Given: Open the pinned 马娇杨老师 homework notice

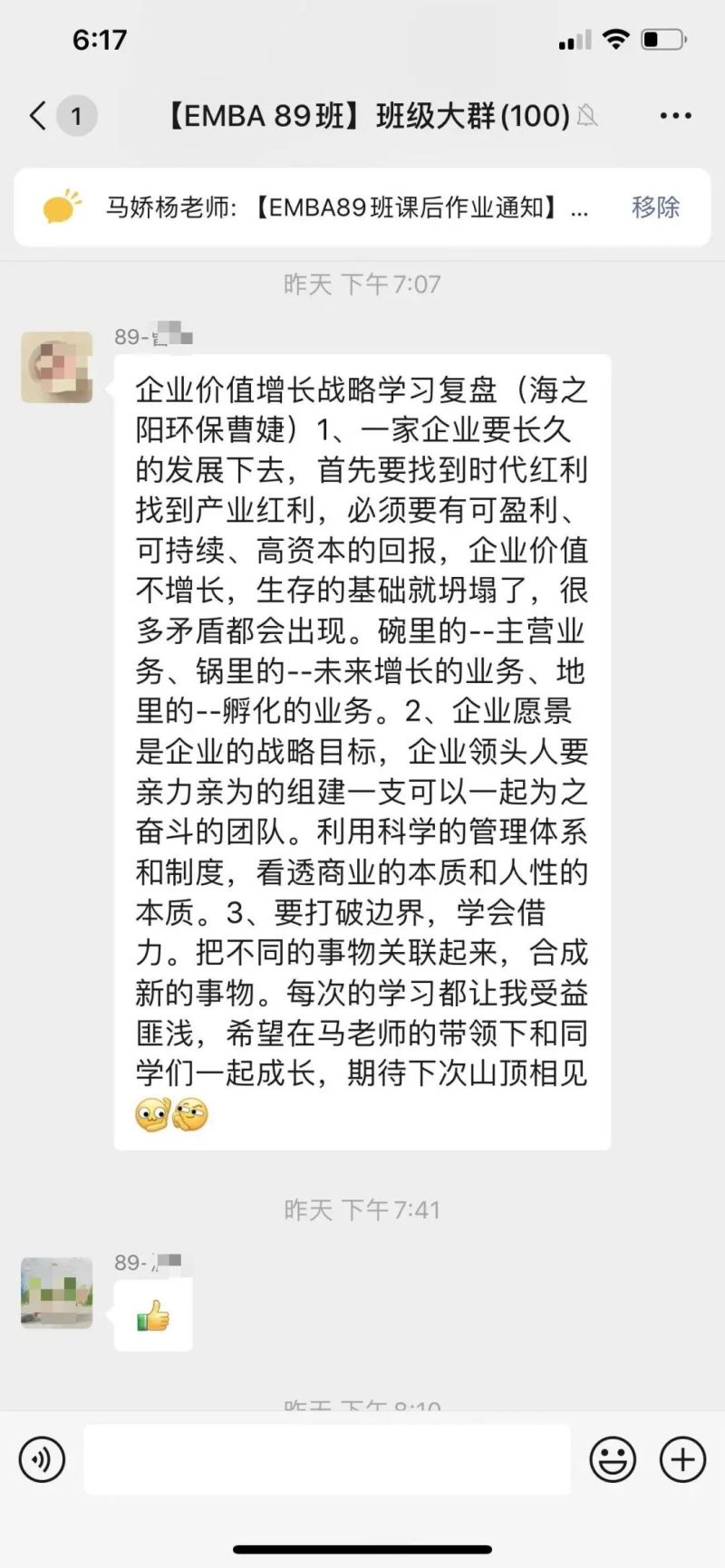Looking at the screenshot, I should (x=347, y=207).
